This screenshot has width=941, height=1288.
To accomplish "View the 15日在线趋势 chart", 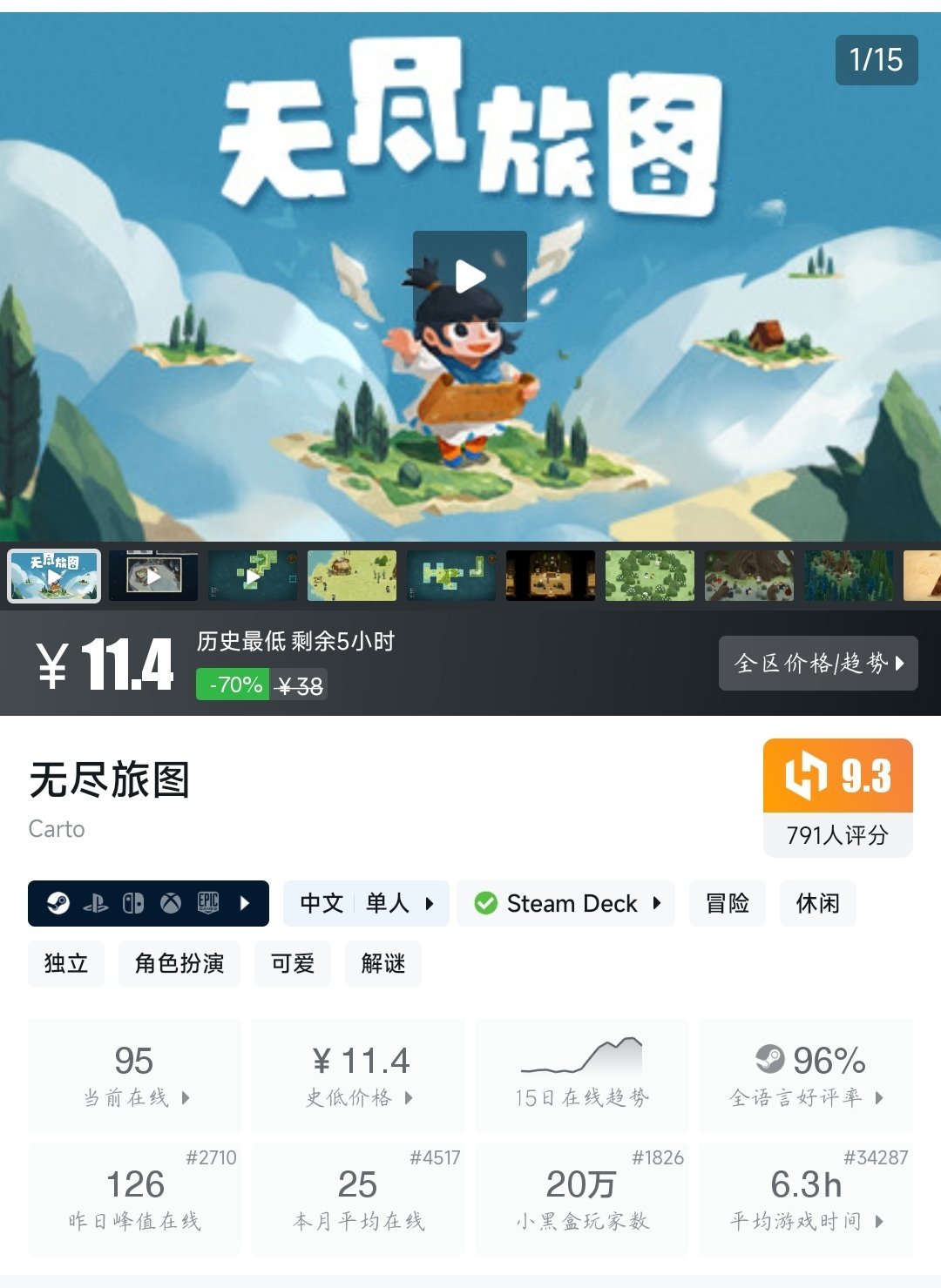I will coord(581,1076).
